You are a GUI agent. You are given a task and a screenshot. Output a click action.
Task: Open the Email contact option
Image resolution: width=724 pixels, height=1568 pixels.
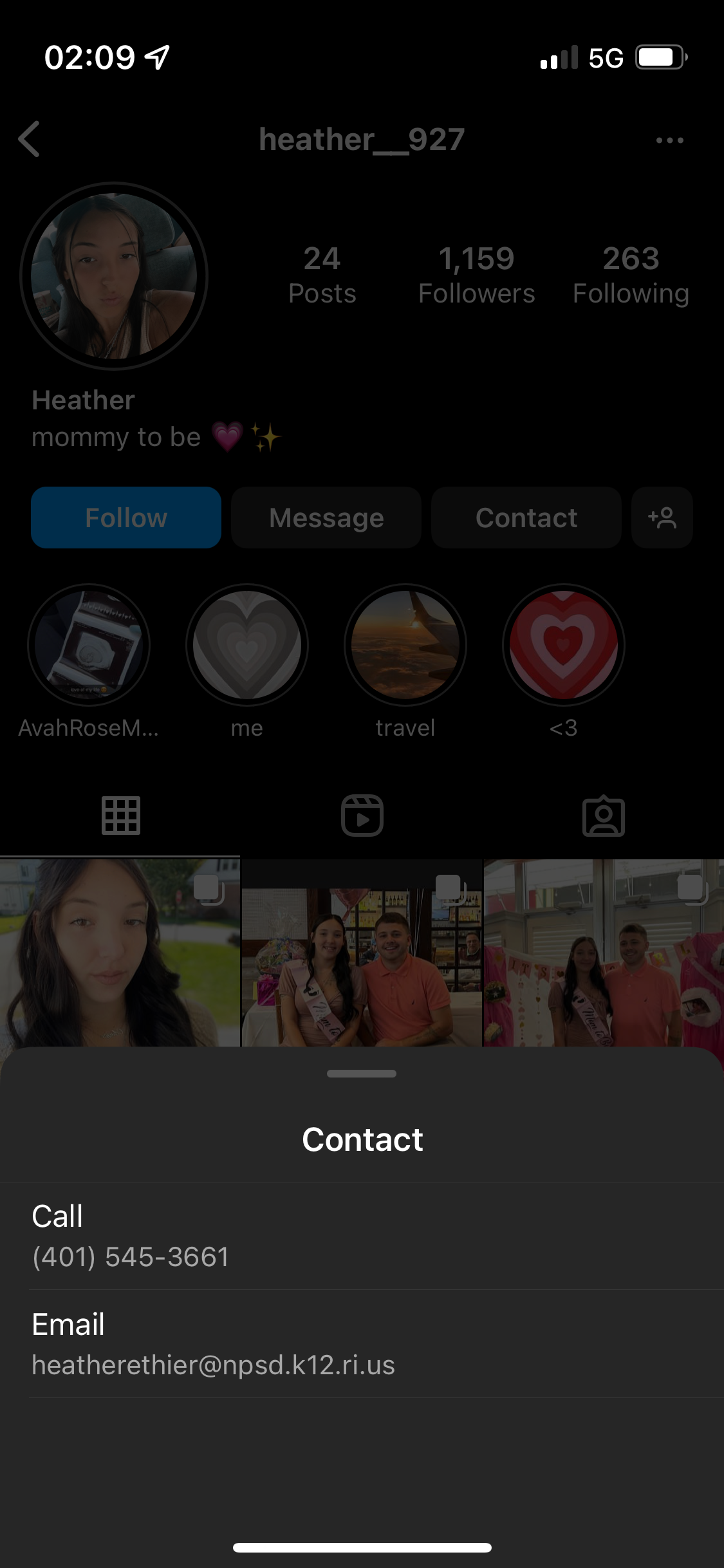tap(362, 1344)
